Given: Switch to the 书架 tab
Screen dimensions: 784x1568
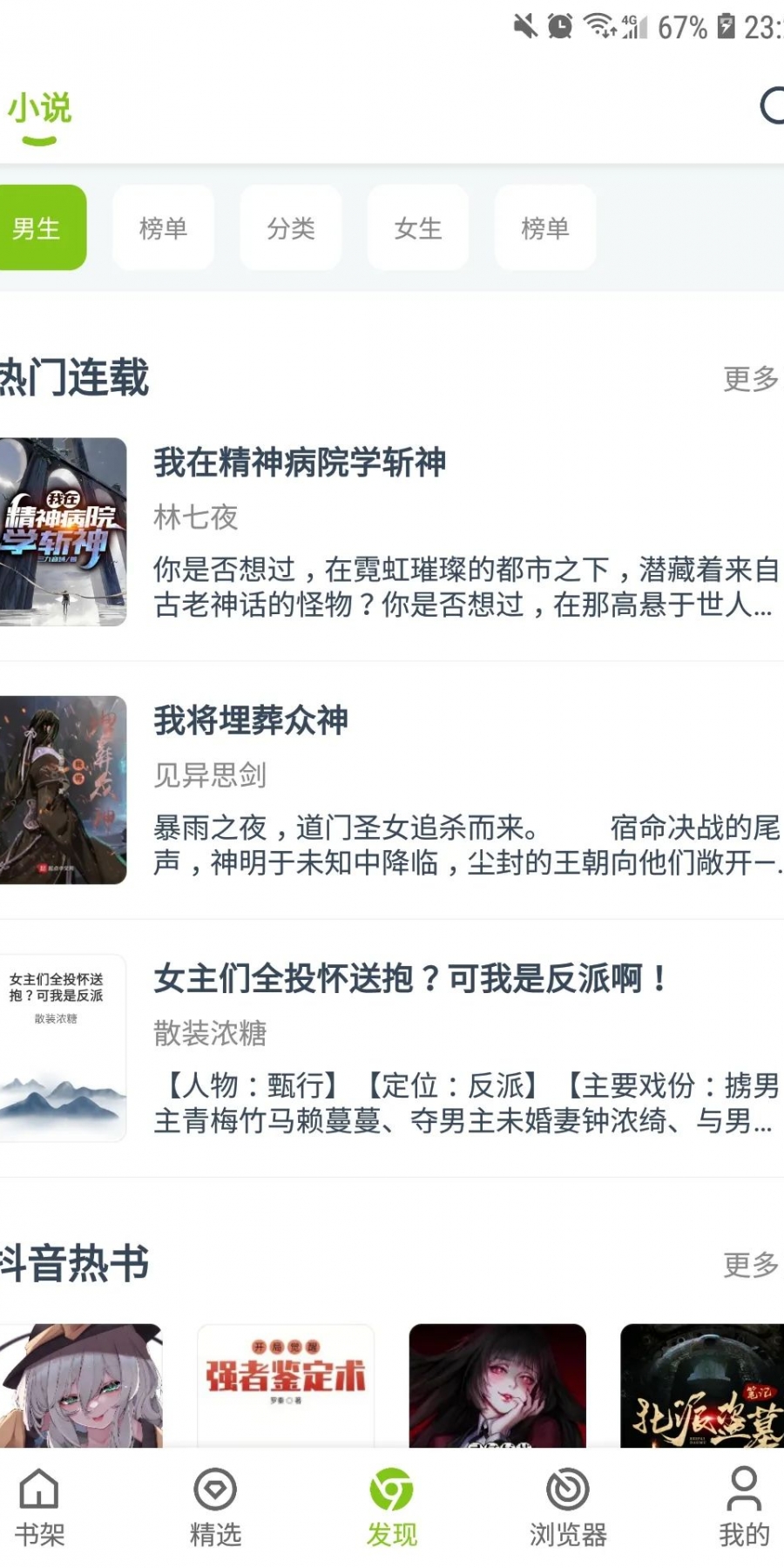Looking at the screenshot, I should coord(39,1507).
